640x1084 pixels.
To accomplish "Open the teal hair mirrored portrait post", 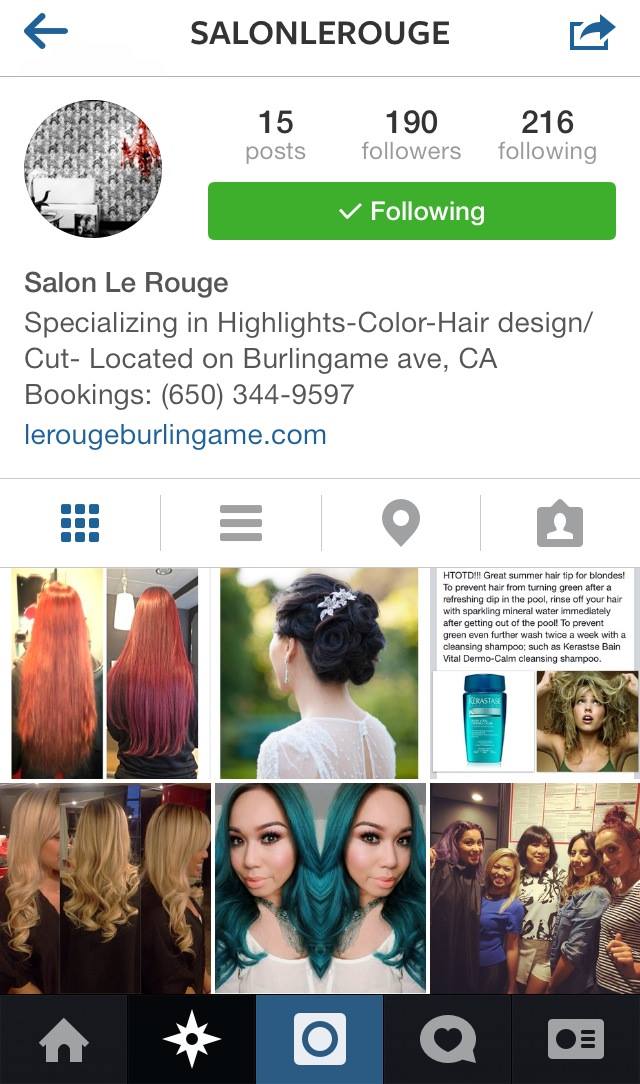I will pos(320,888).
